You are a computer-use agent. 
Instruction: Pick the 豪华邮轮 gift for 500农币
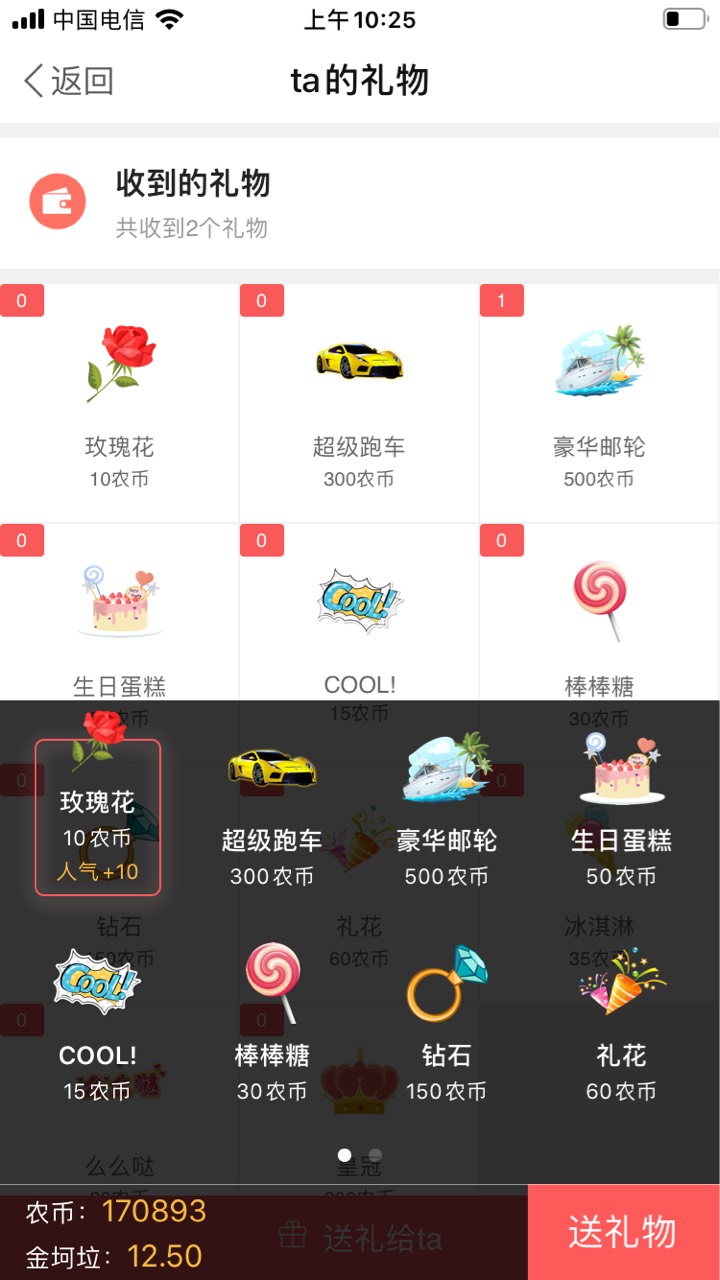(447, 815)
